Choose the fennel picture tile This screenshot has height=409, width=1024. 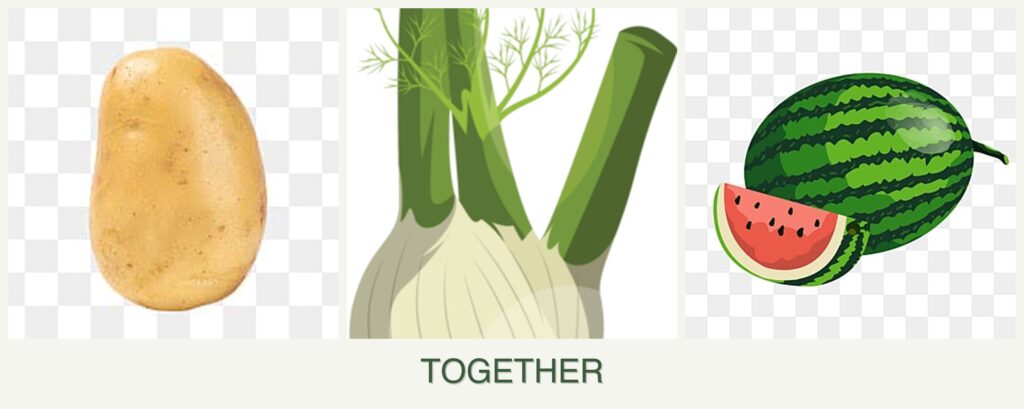tap(512, 175)
